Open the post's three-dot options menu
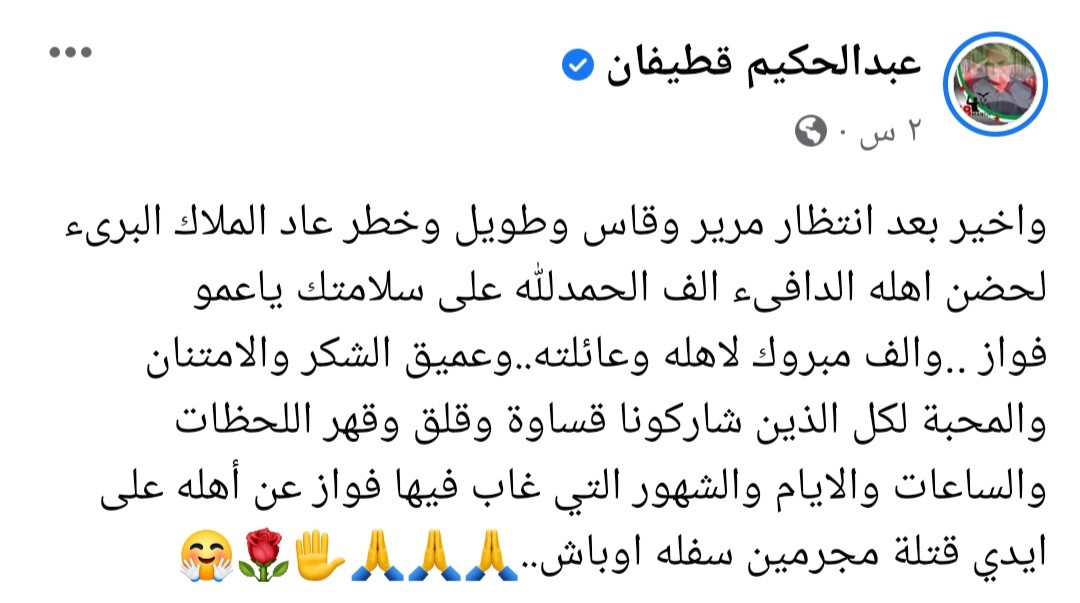 click(x=70, y=51)
